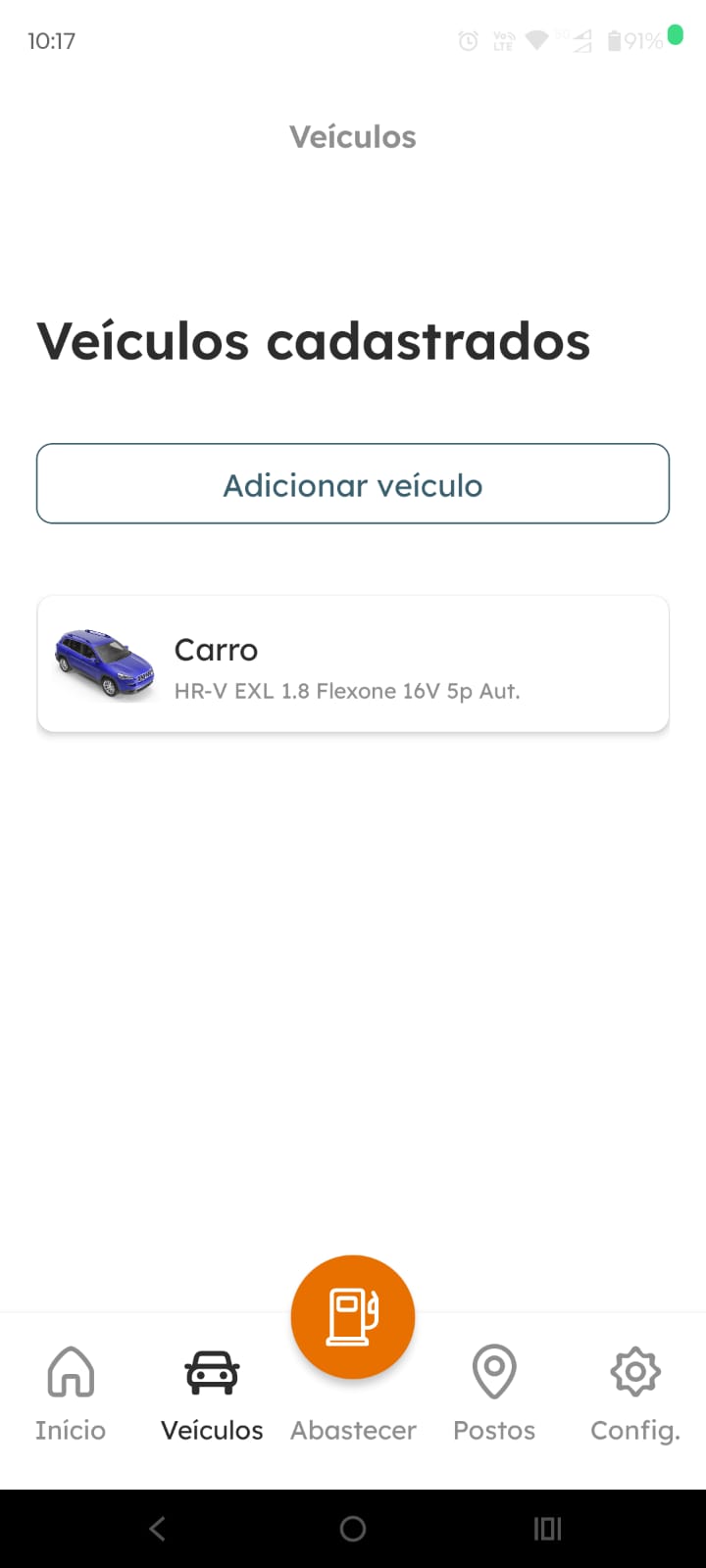Open the Carro HR-V vehicle entry

(x=353, y=663)
